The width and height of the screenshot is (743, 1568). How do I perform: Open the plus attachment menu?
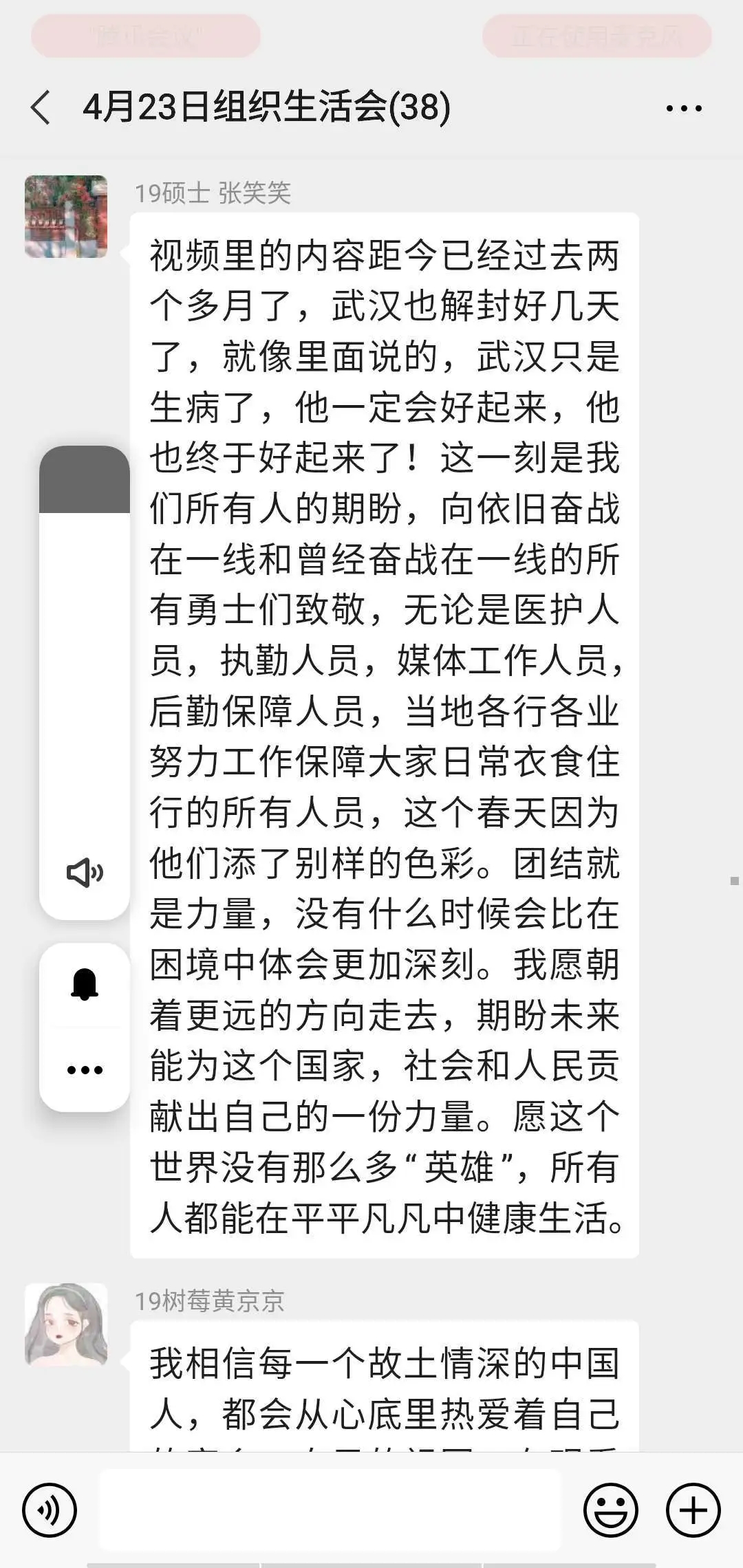693,1511
